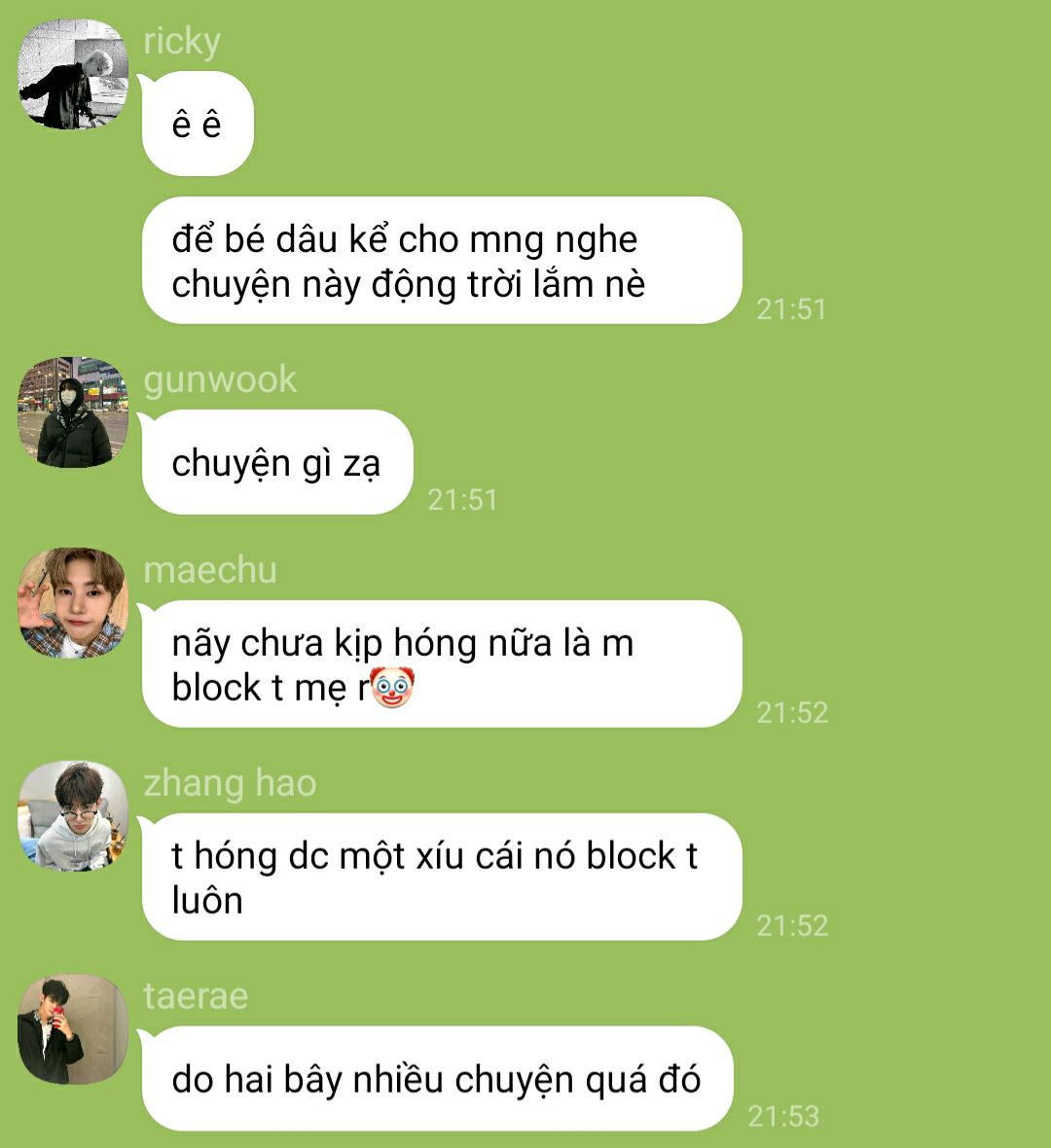
Task: Open ricky's profile picture
Action: [73, 75]
